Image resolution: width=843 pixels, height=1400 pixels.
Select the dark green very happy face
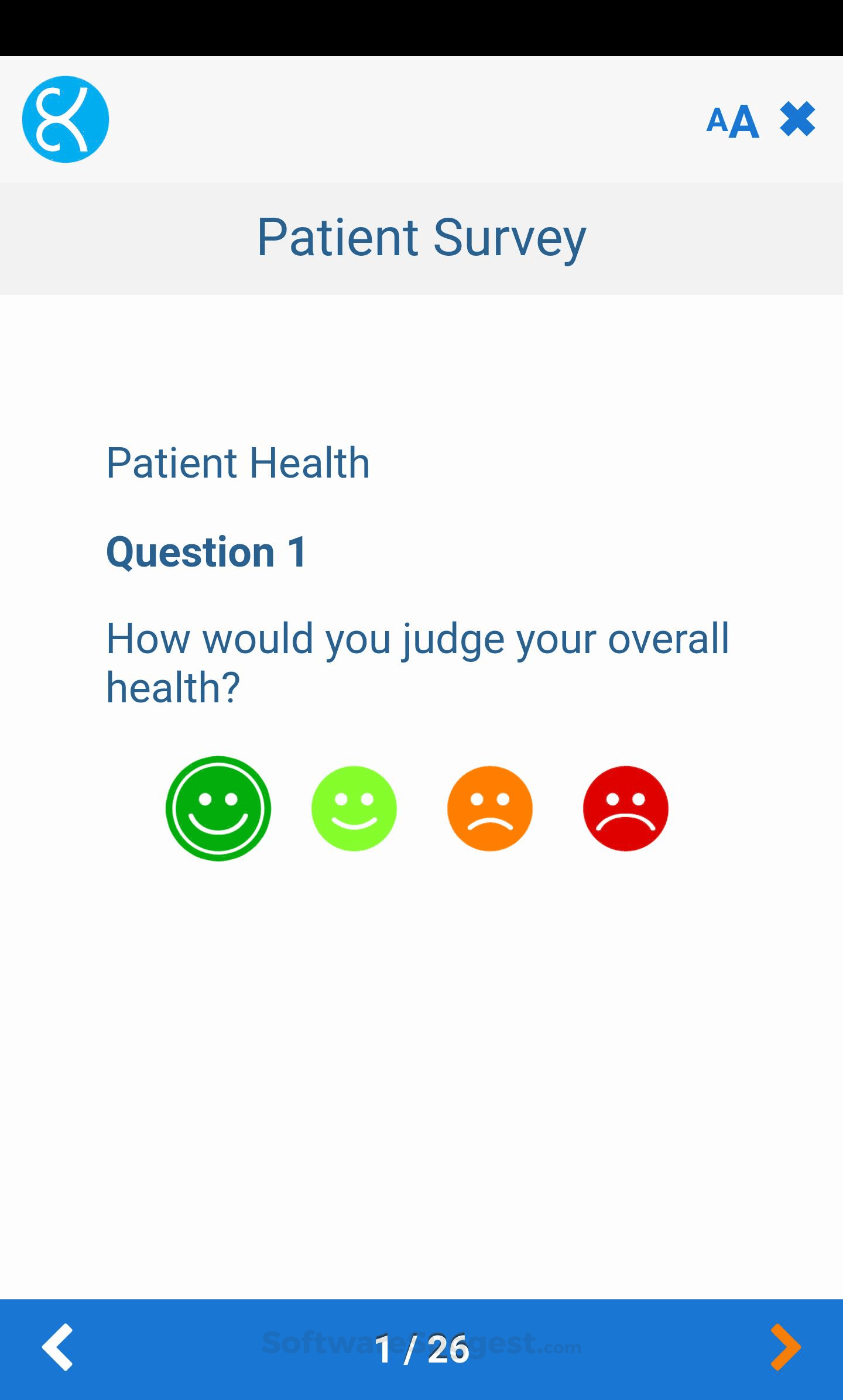[218, 808]
